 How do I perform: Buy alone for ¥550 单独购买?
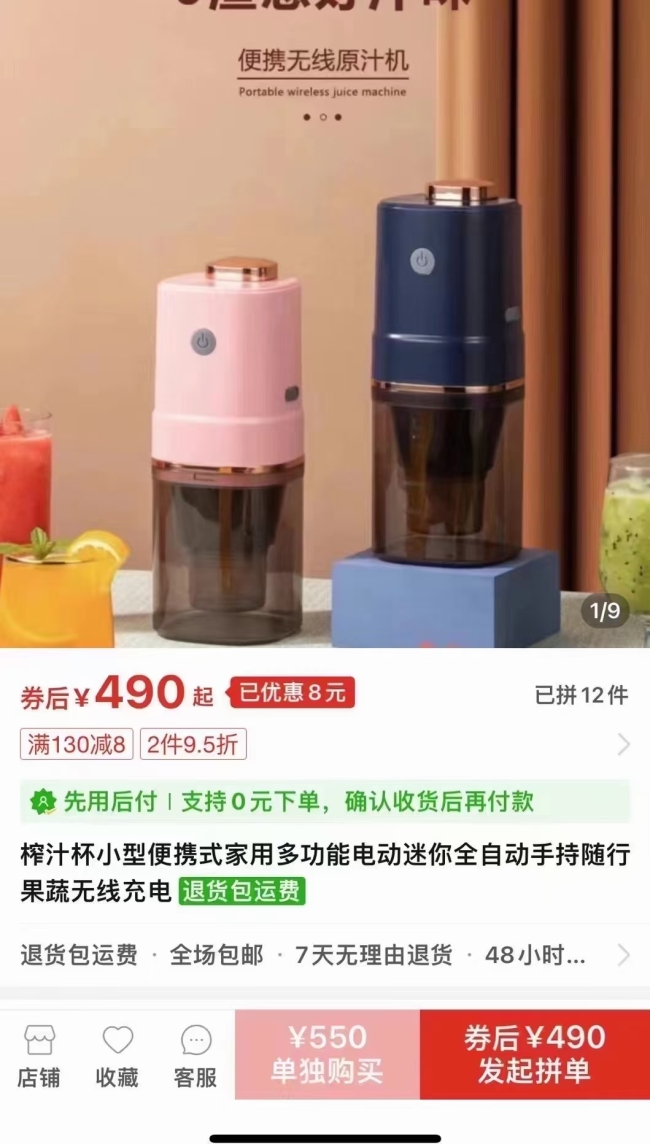click(328, 1054)
